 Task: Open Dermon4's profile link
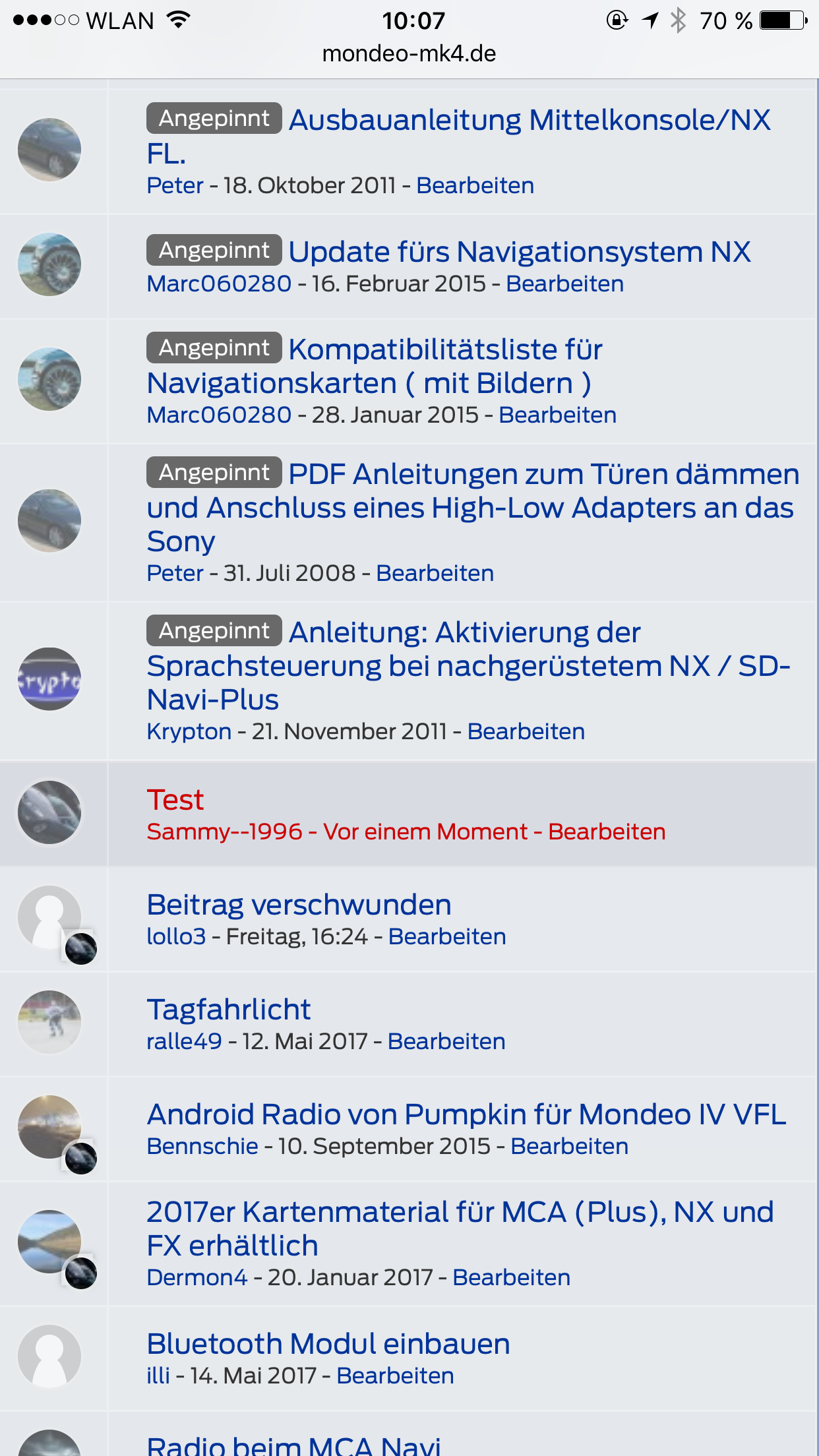point(197,1278)
